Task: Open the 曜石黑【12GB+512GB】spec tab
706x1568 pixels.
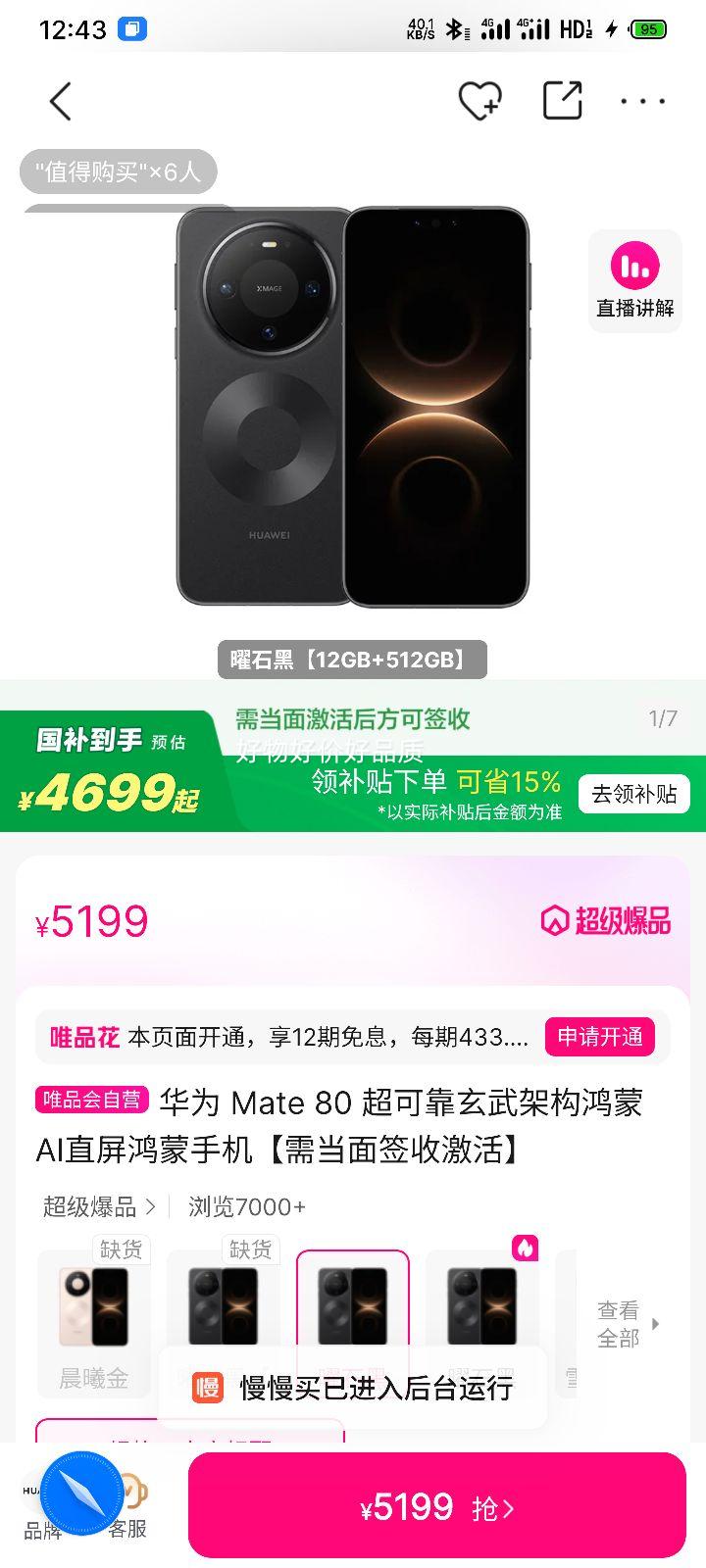Action: [x=352, y=659]
